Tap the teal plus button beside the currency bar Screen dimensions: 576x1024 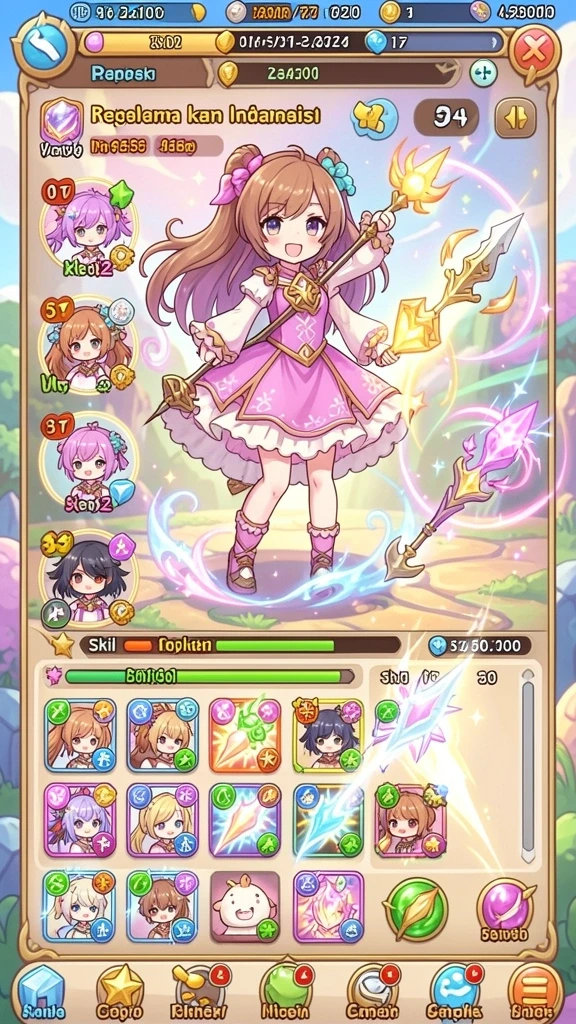click(483, 73)
